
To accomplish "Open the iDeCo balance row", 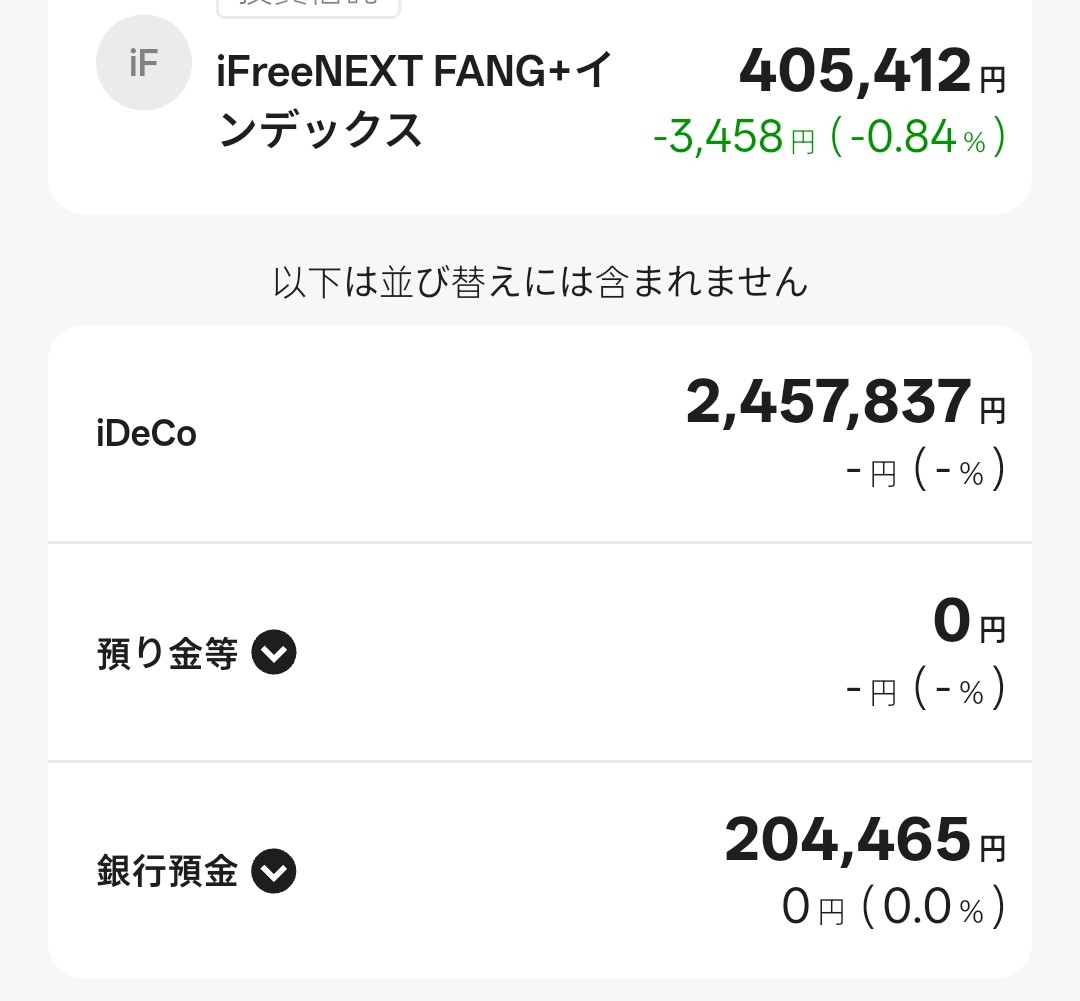I will point(540,434).
